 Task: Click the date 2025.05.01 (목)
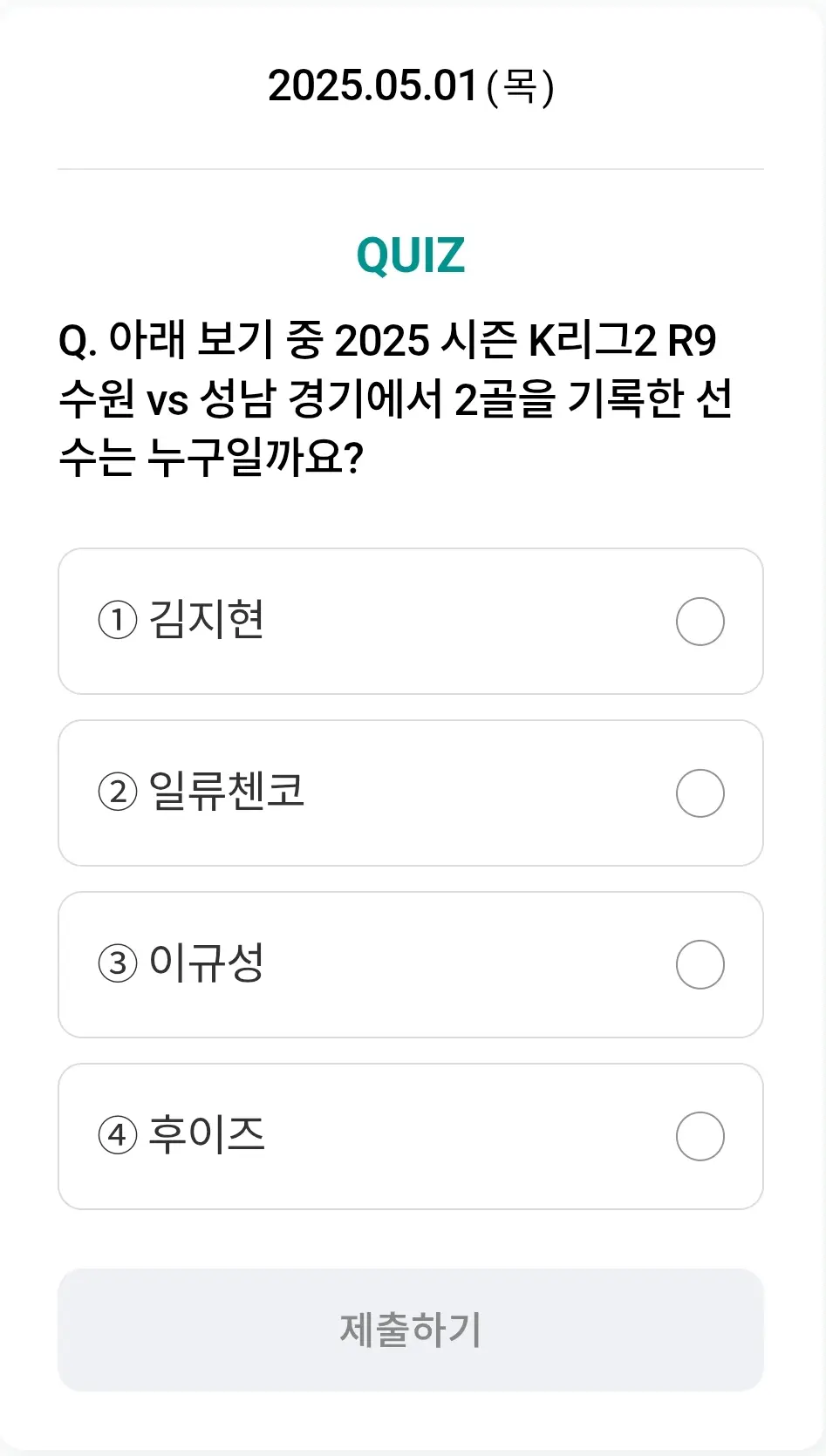pyautogui.click(x=413, y=87)
